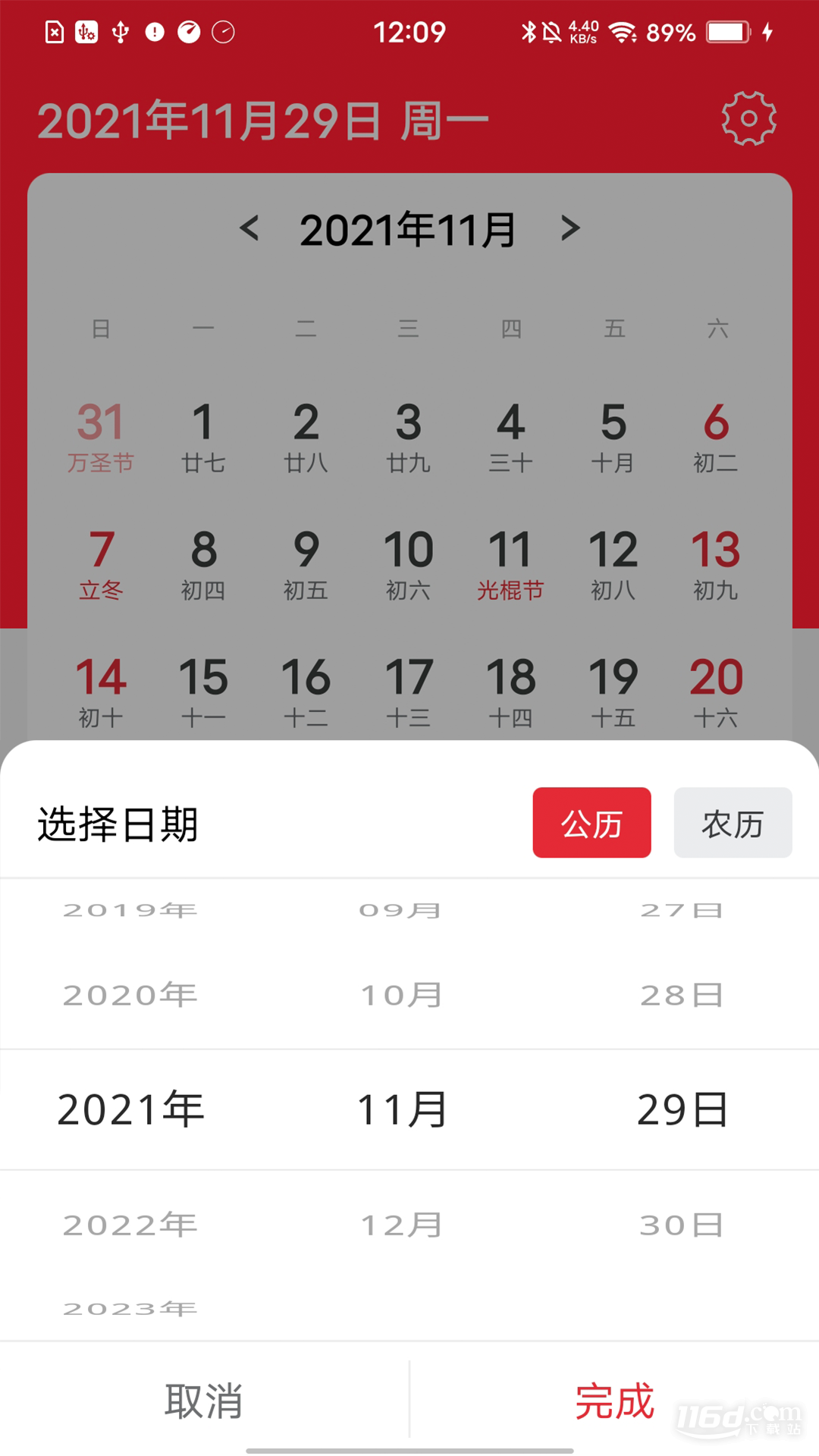The height and width of the screenshot is (1456, 819).
Task: Select 28日 in the day wheel
Action: click(x=681, y=995)
